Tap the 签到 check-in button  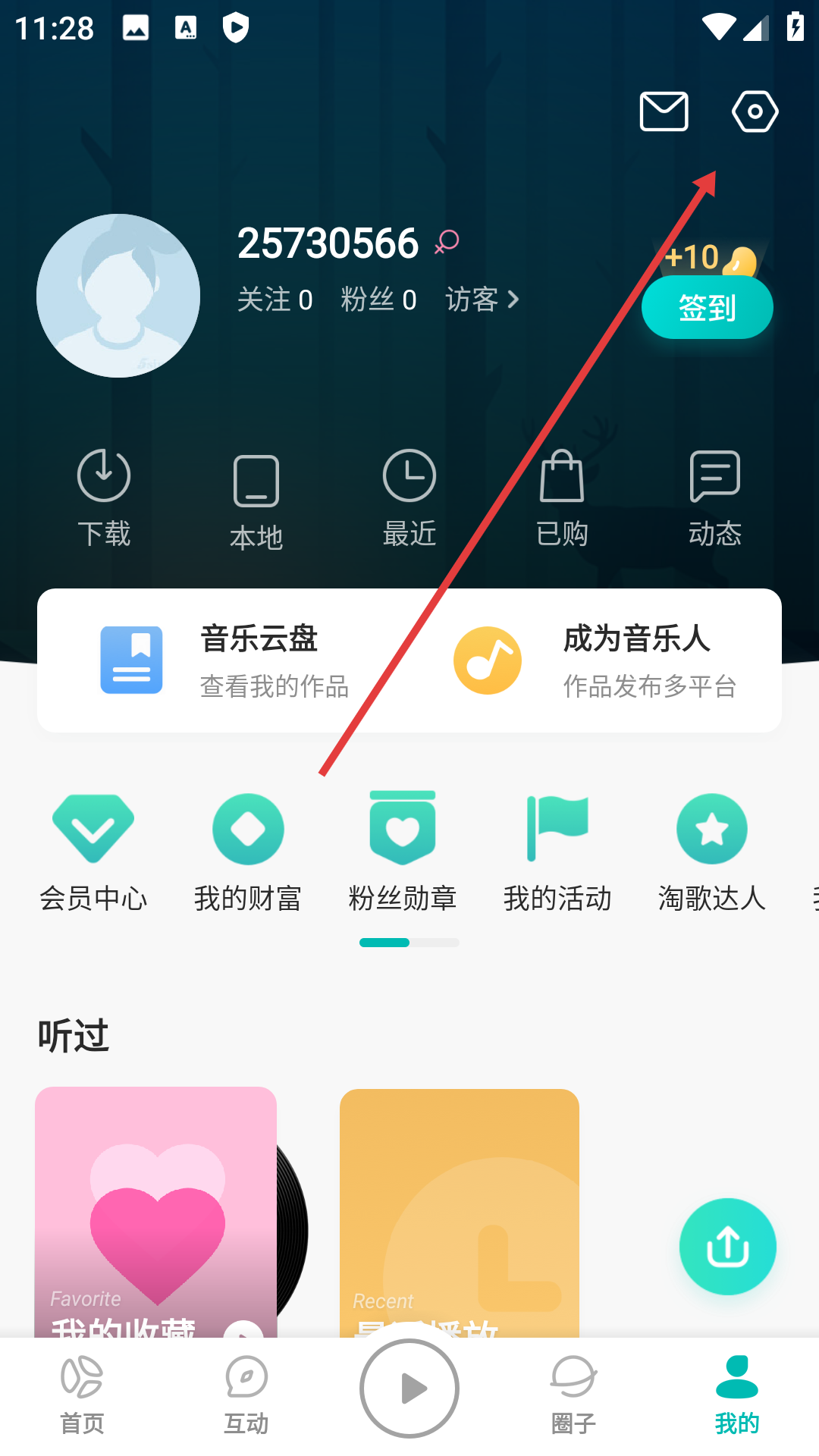tap(707, 307)
